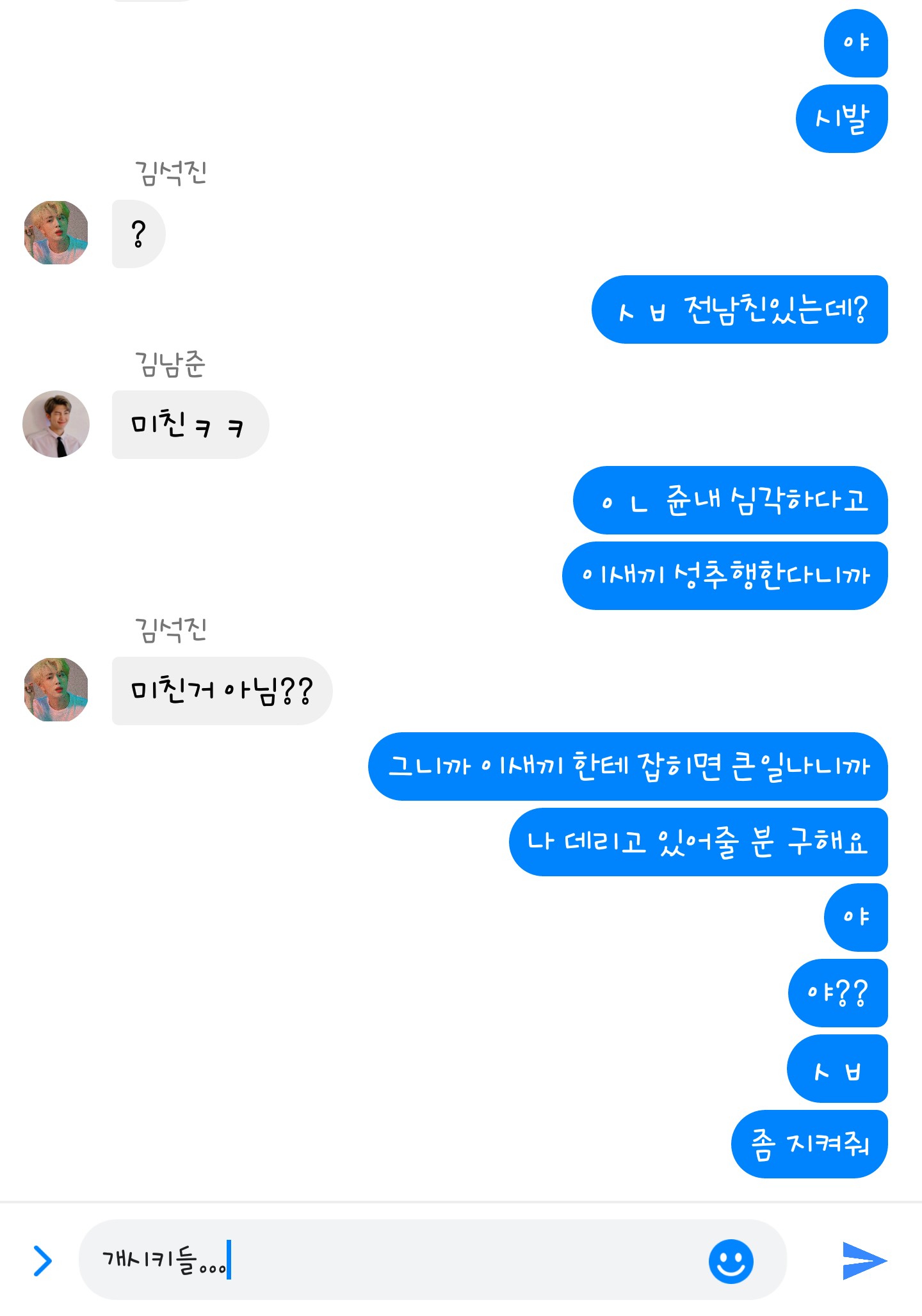Open 김석진's avatar beside 미친거 아님??
This screenshot has width=922, height=1316.
[x=56, y=690]
